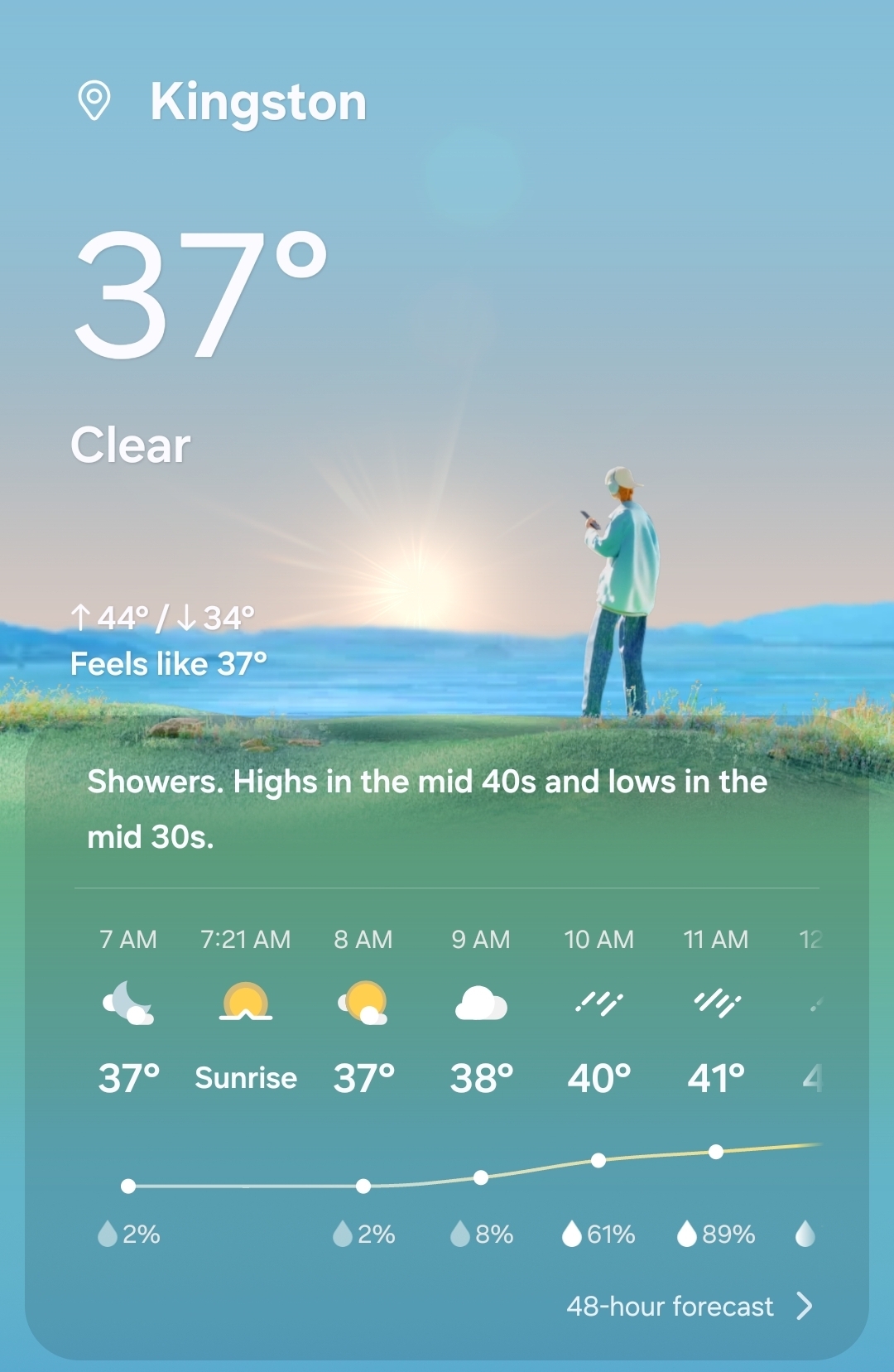
Task: Tap the Kingston location name
Action: click(x=257, y=103)
